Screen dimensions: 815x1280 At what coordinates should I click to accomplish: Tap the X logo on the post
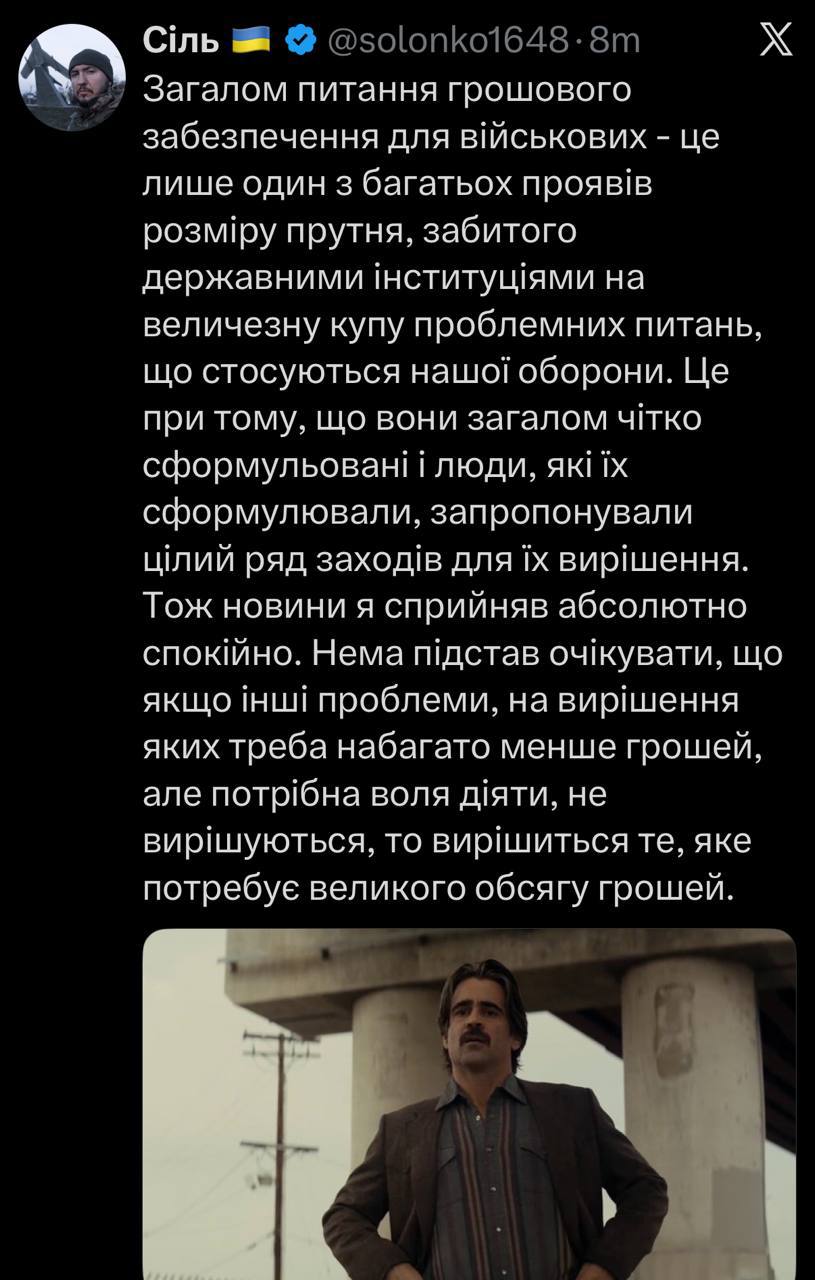pyautogui.click(x=776, y=42)
